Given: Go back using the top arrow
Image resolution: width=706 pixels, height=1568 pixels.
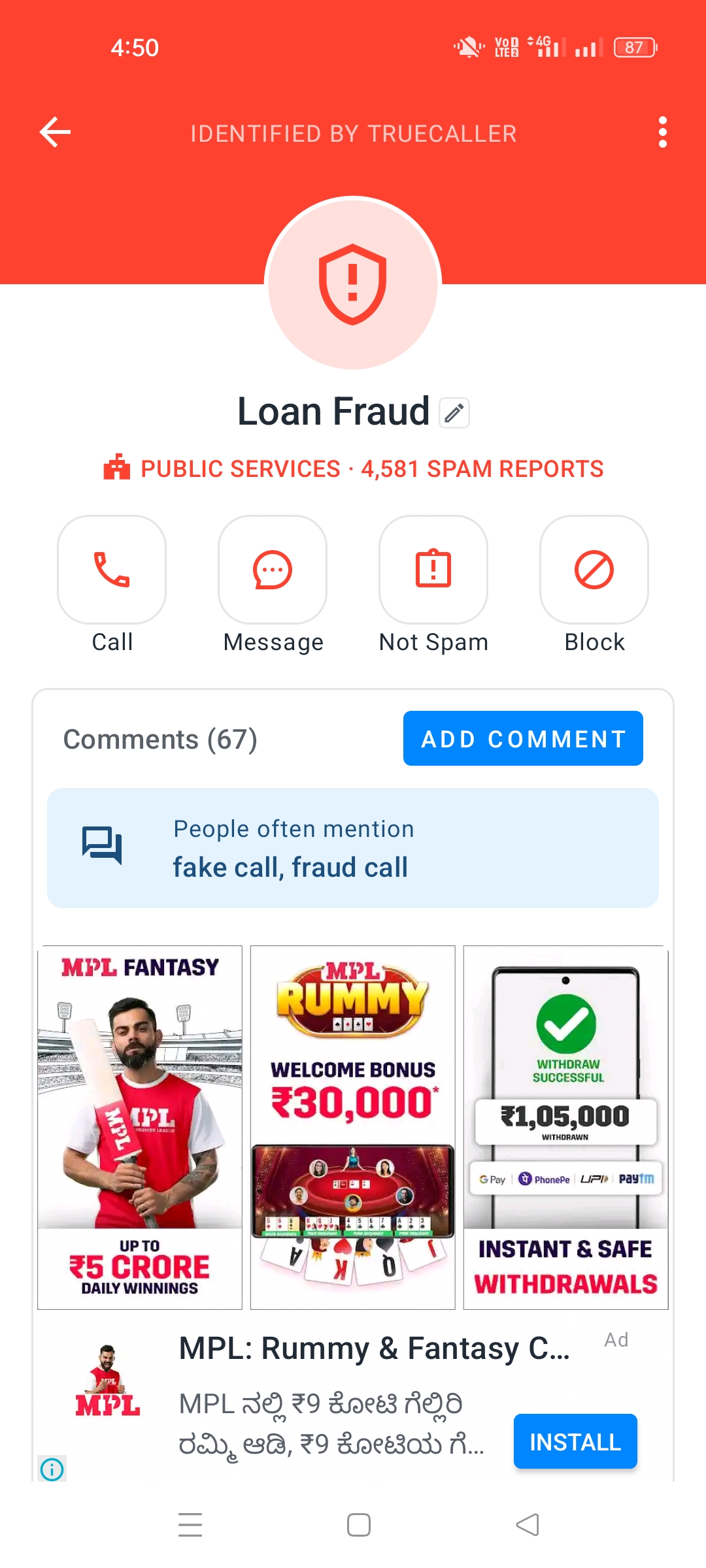Looking at the screenshot, I should tap(56, 133).
